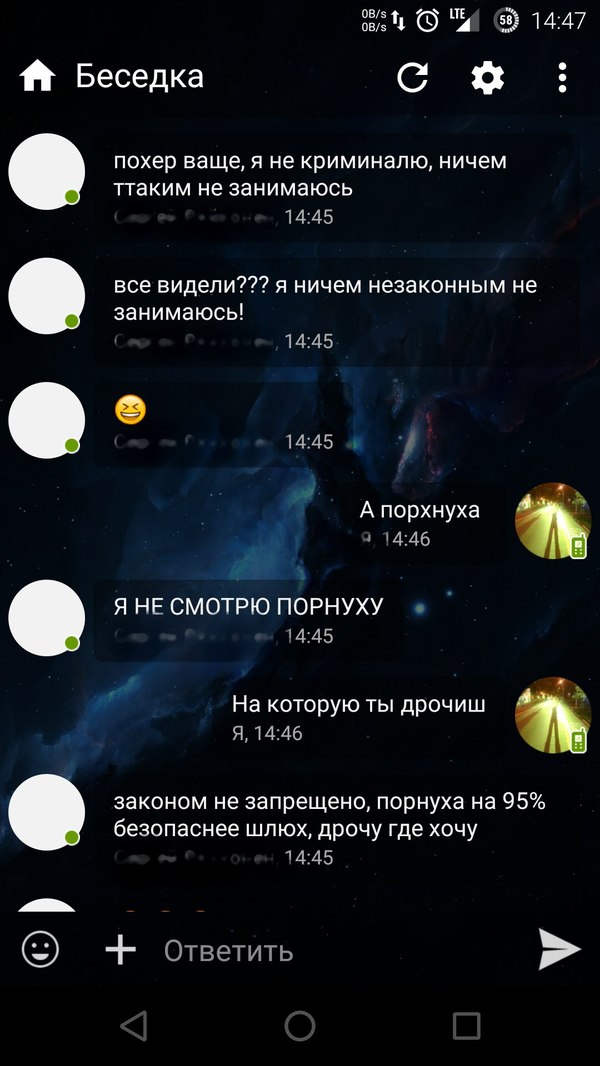The height and width of the screenshot is (1066, 600).
Task: Open the overflow menu
Action: click(562, 77)
